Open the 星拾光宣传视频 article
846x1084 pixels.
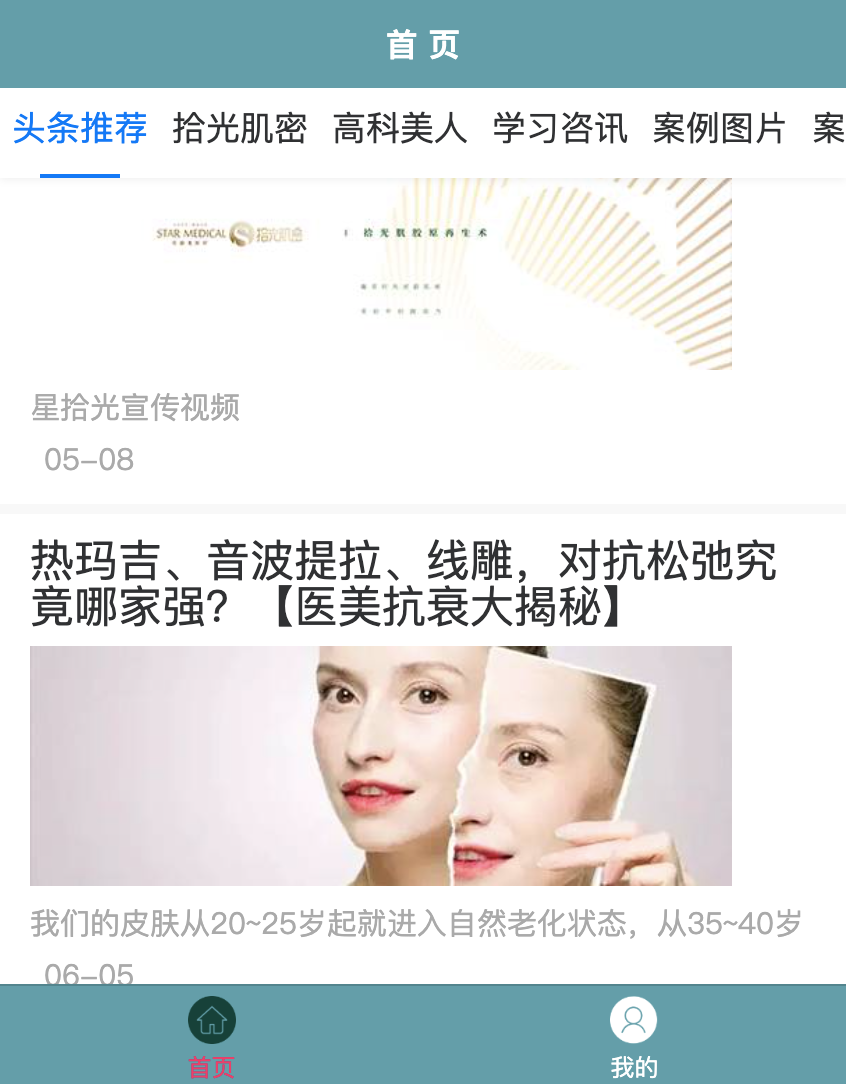click(136, 407)
